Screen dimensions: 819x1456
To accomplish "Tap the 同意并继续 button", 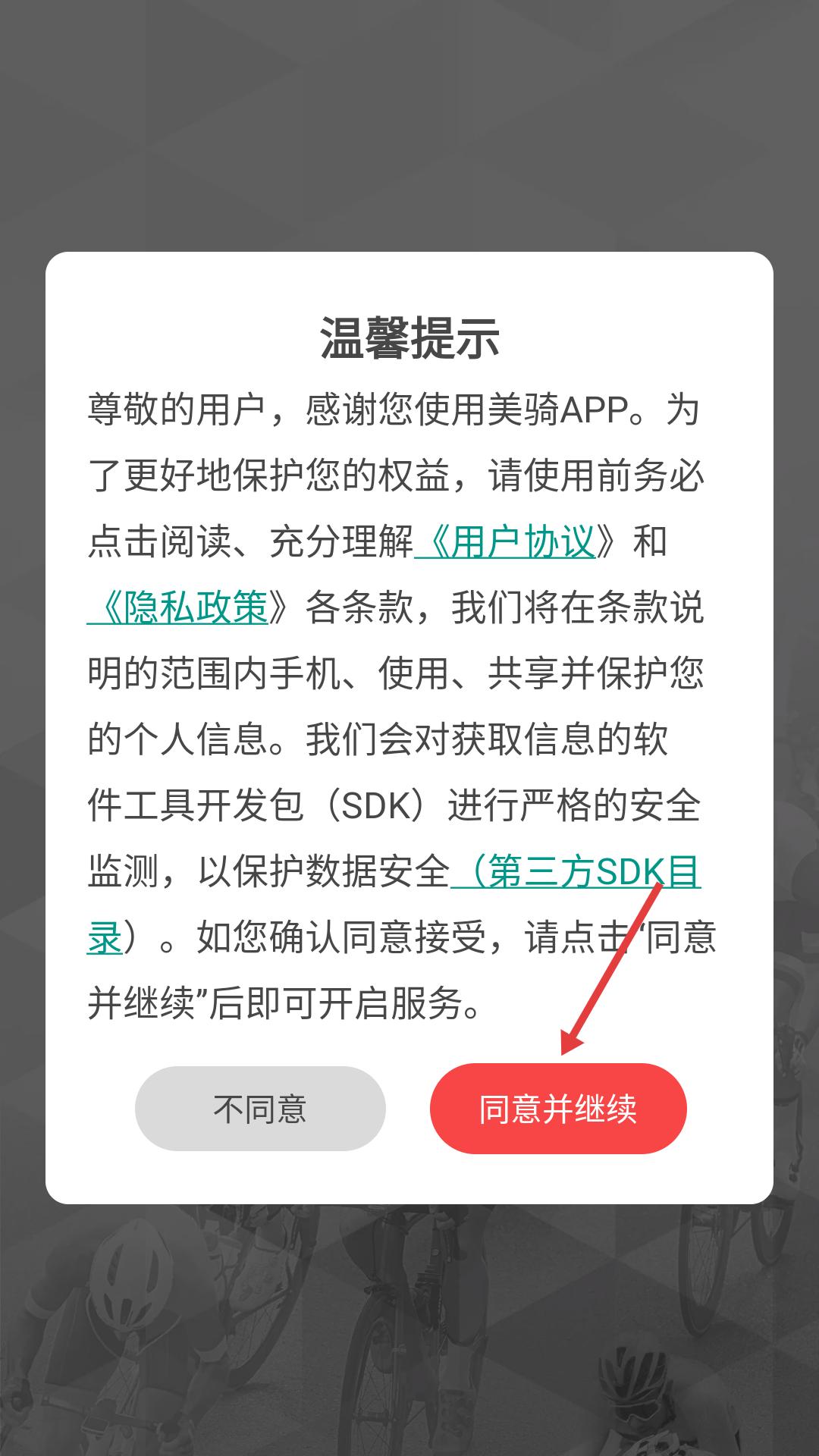I will pos(558,1109).
